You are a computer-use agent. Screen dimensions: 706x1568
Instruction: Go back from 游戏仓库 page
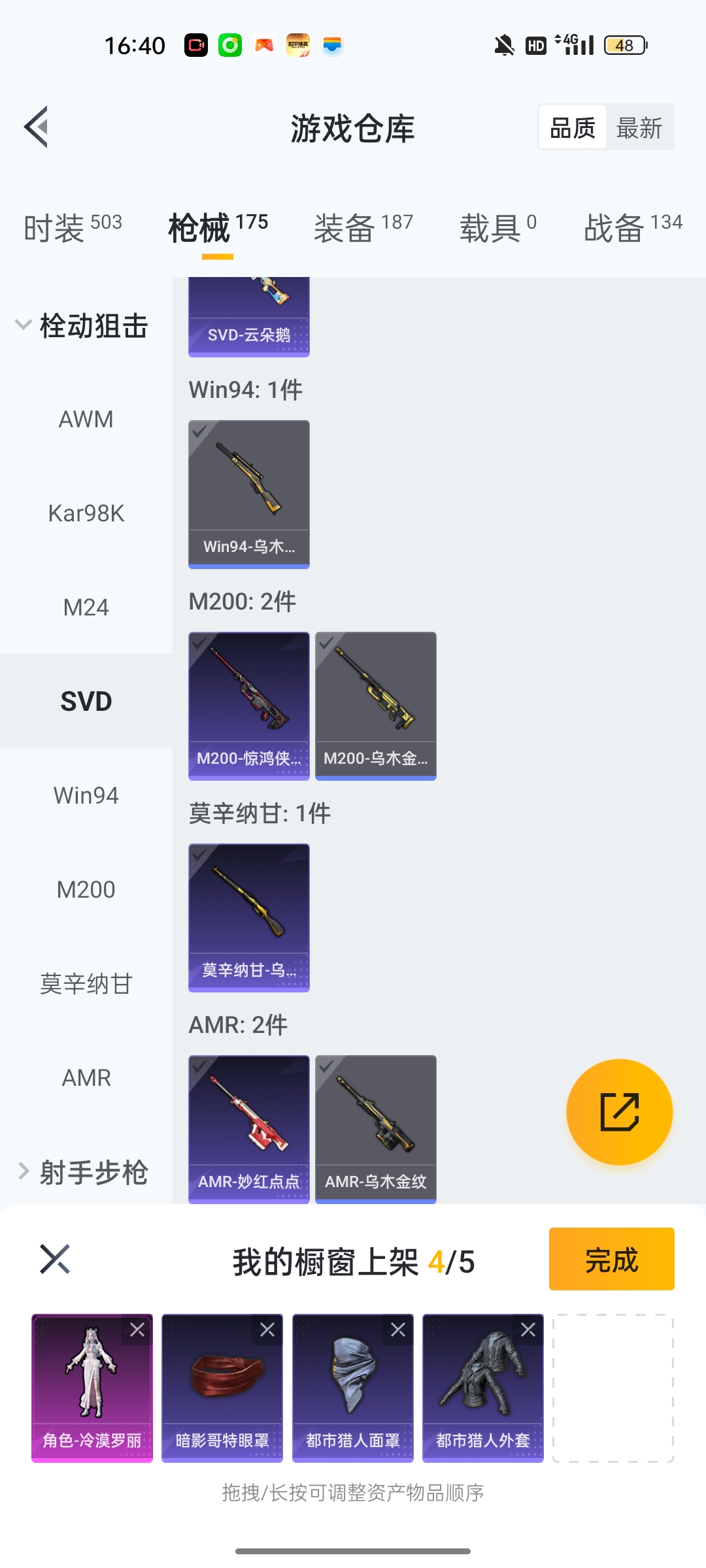tap(37, 127)
